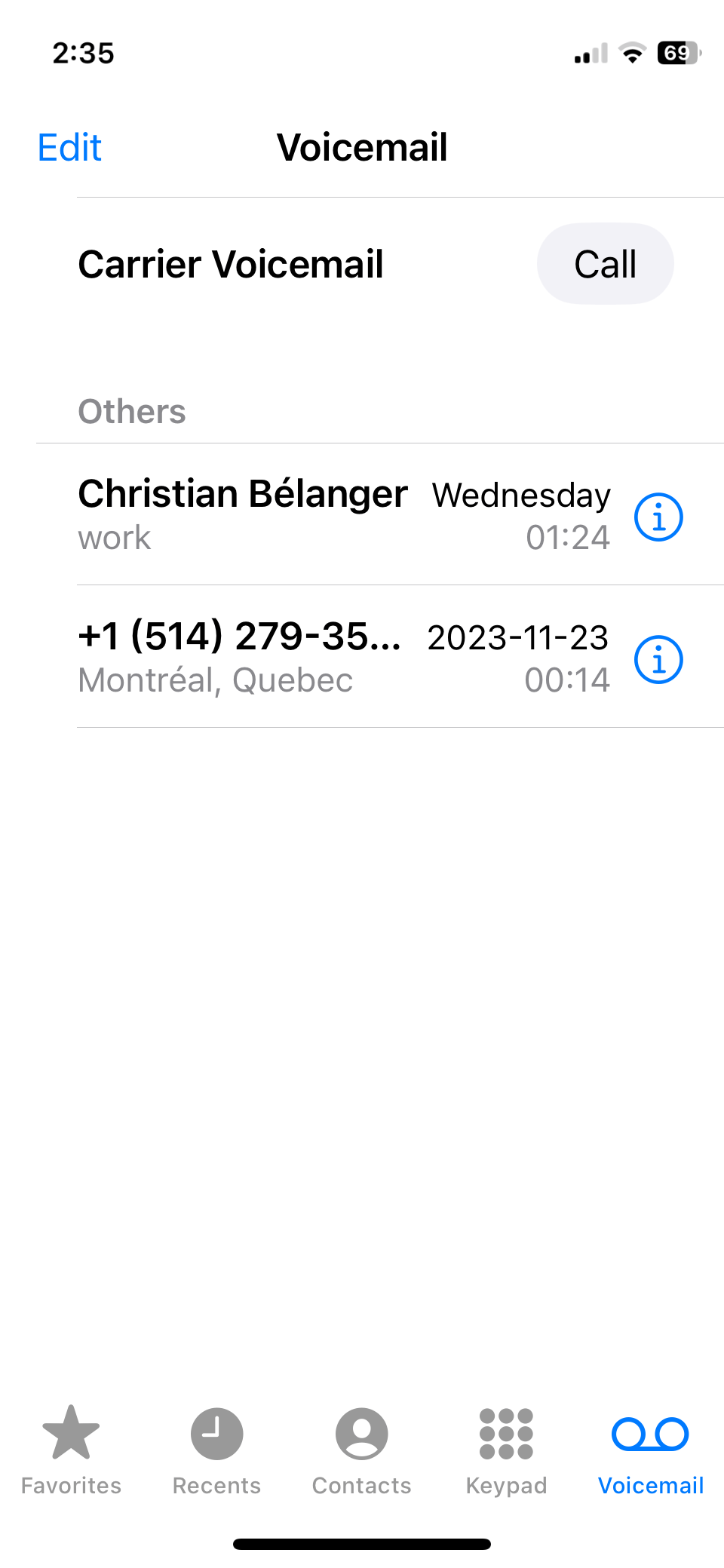The width and height of the screenshot is (724, 1568).
Task: Switch to the Contacts tab
Action: tap(361, 1456)
